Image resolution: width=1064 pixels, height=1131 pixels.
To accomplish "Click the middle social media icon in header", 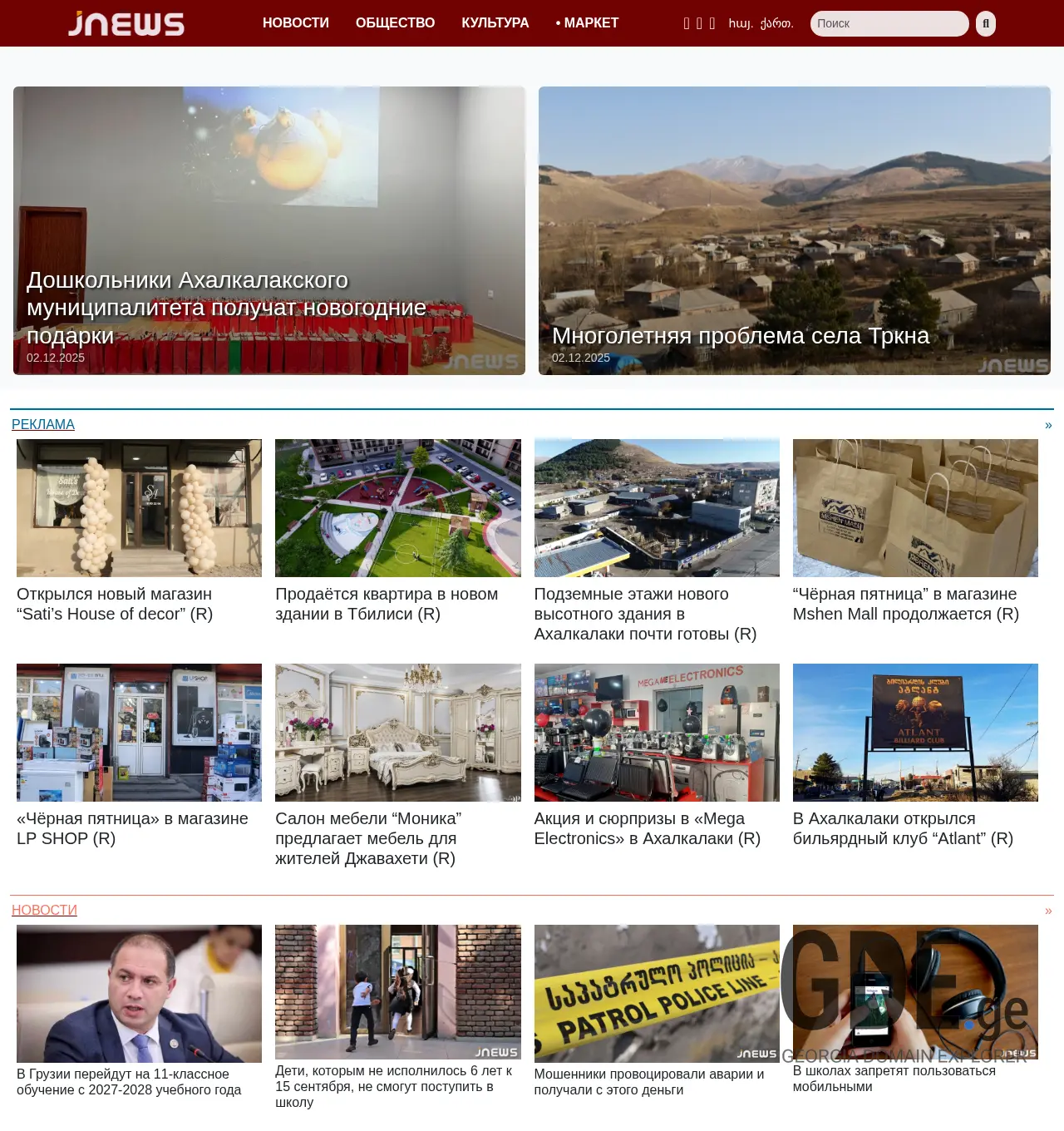I will coord(698,22).
